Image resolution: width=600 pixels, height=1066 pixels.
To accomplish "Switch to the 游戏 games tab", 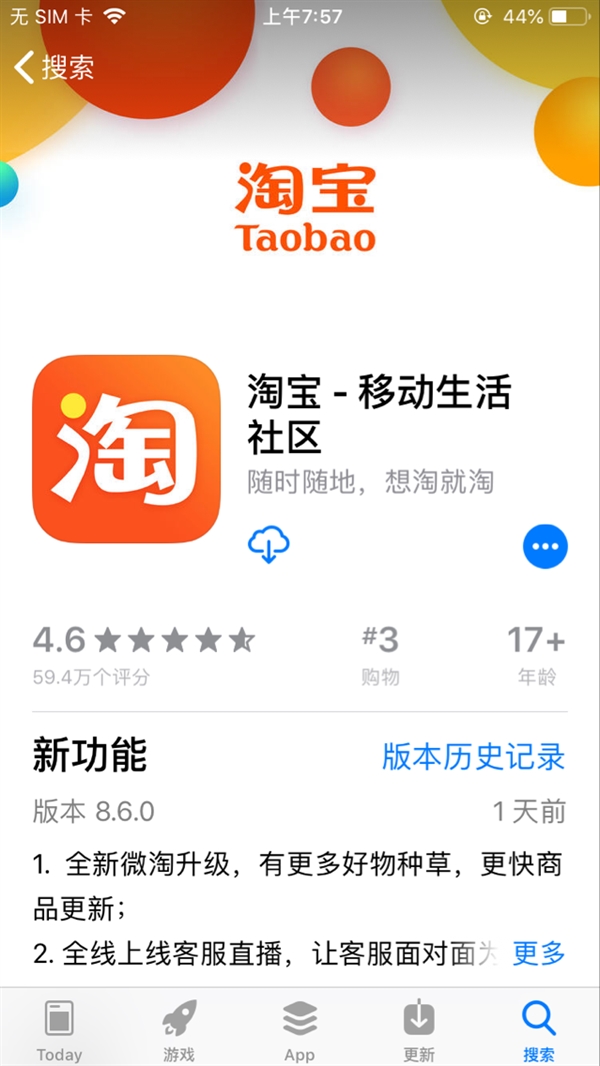I will coord(179,1030).
